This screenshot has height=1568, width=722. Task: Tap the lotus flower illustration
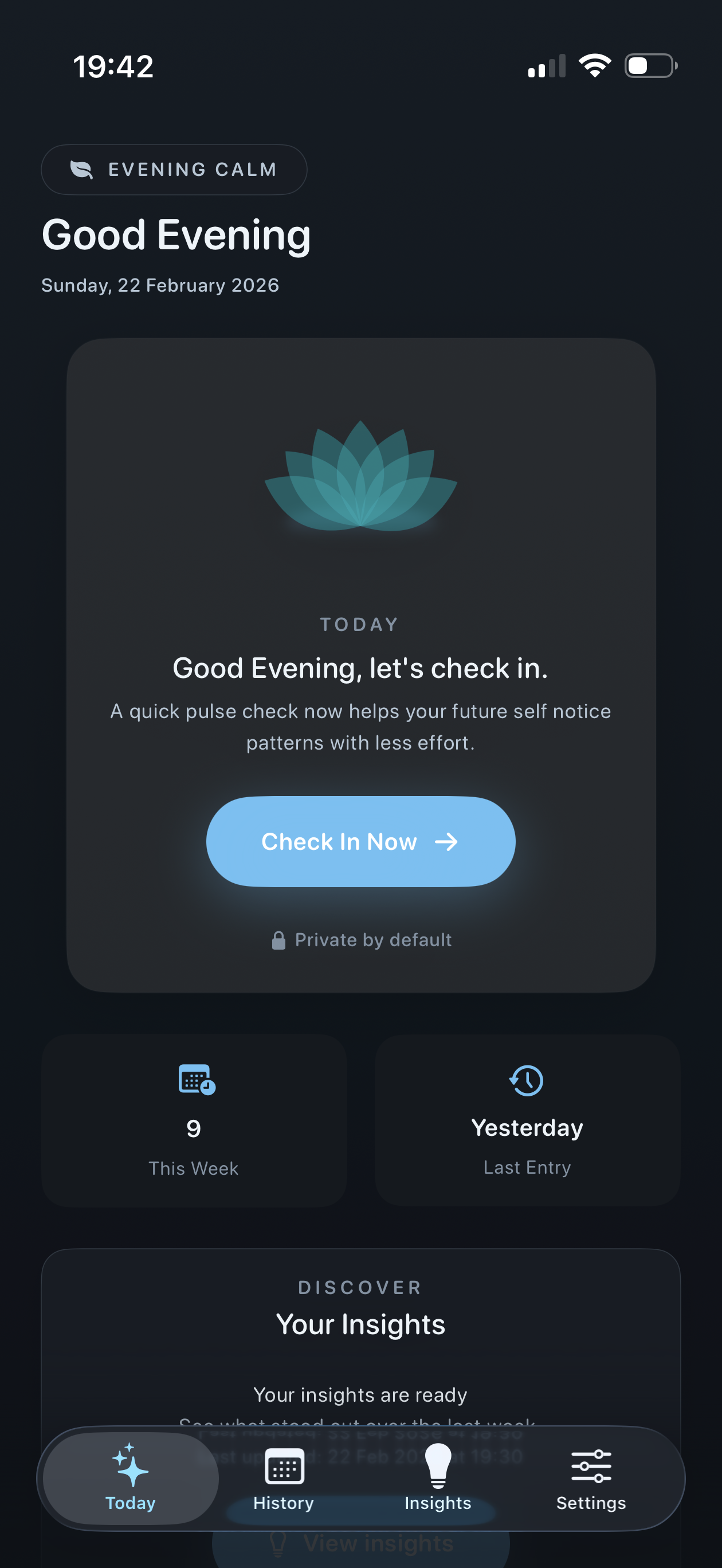click(x=360, y=481)
